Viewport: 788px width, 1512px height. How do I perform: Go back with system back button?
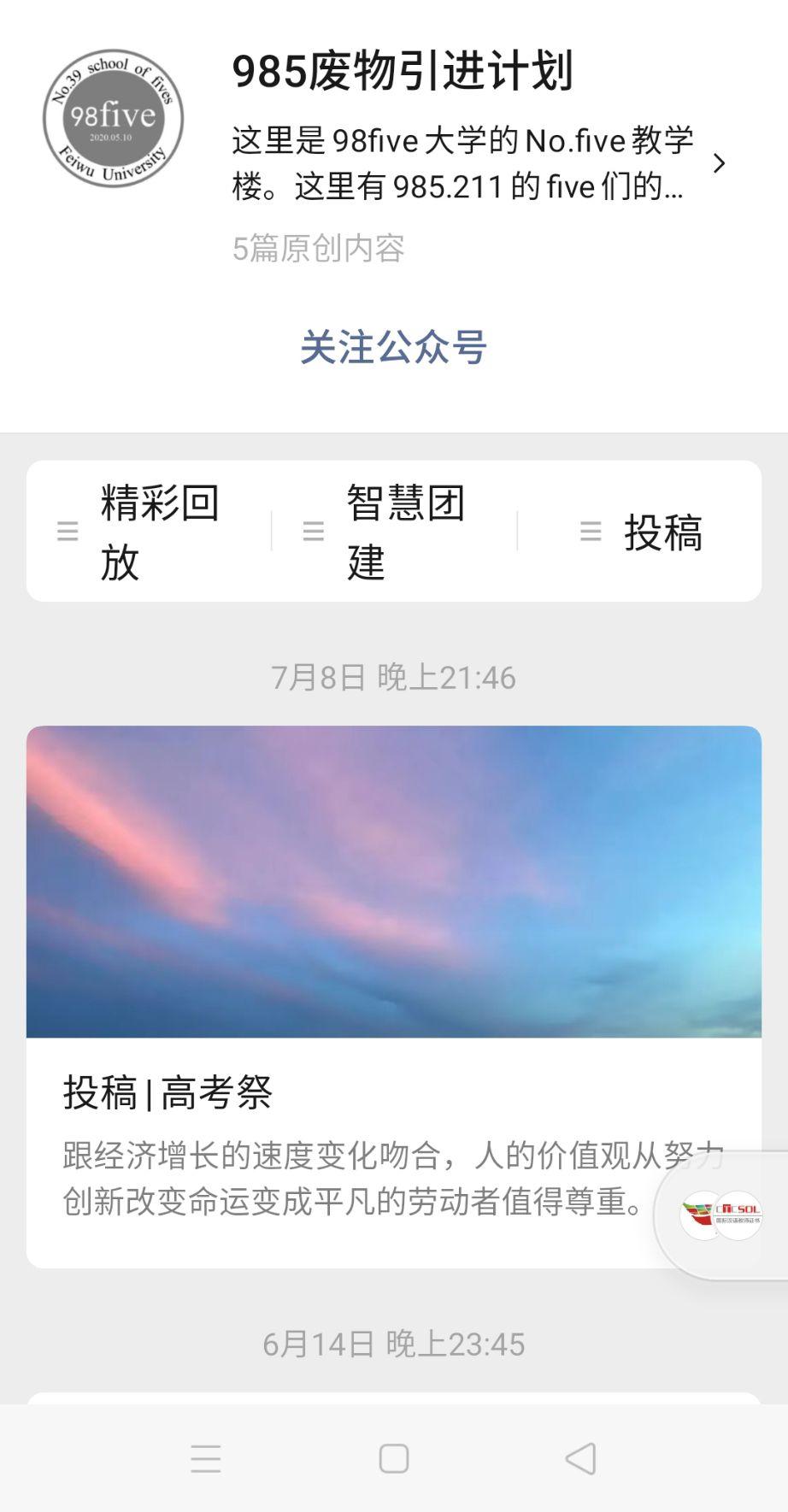581,1458
